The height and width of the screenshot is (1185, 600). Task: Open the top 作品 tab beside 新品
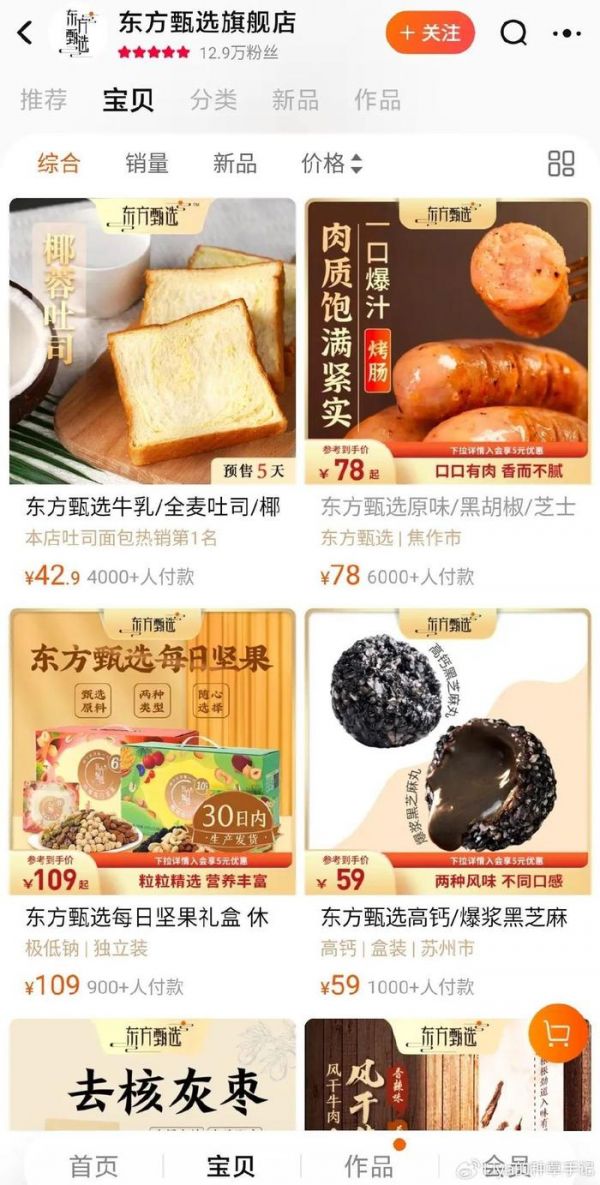[377, 100]
